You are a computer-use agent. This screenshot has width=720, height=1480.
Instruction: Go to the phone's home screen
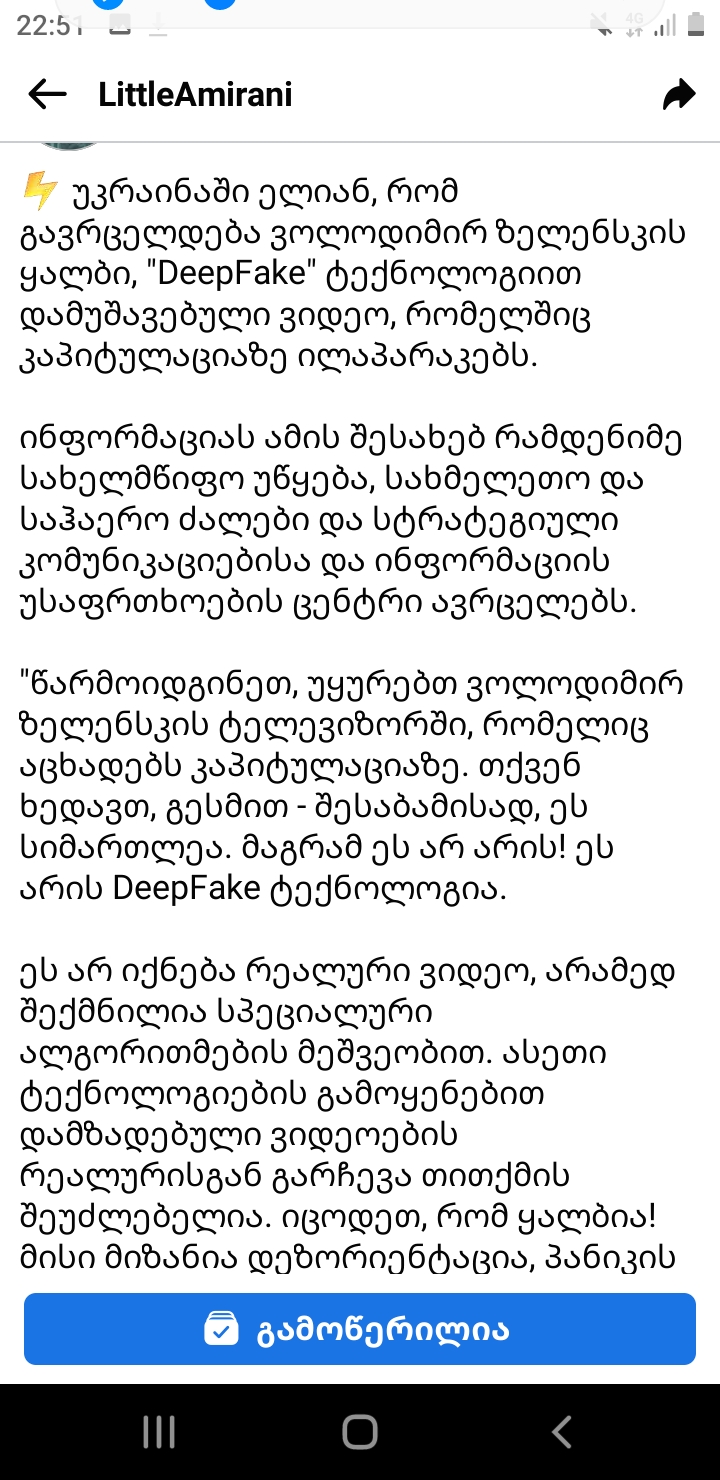tap(360, 1432)
